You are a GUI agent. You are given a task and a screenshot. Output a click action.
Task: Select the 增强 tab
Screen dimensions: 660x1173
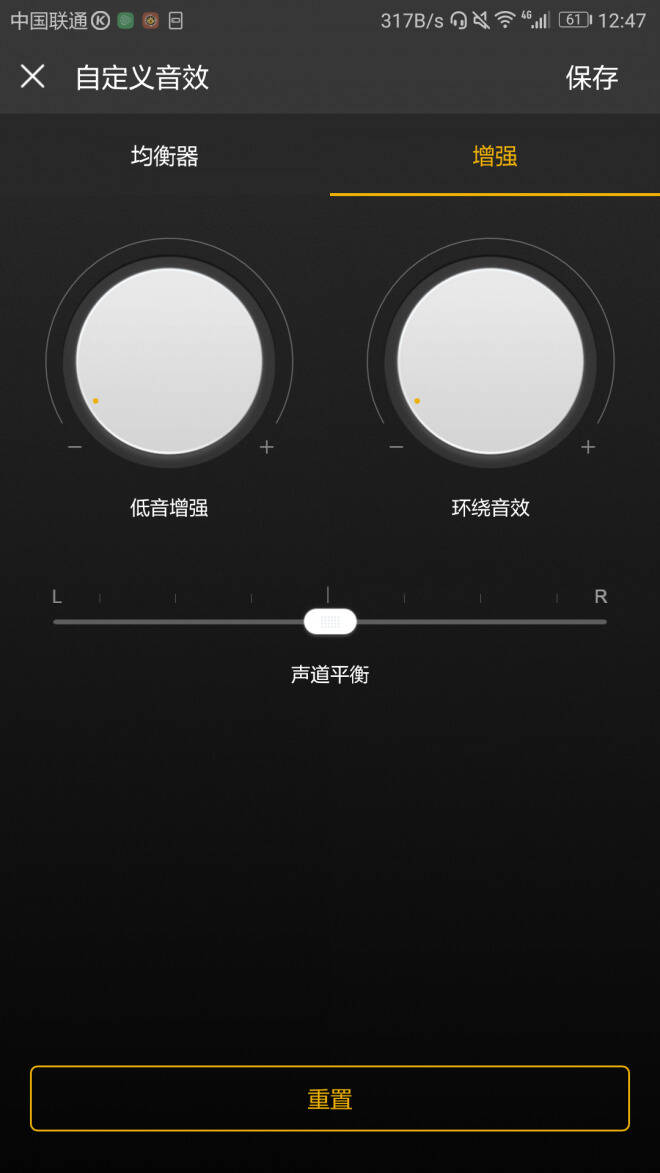(x=495, y=156)
